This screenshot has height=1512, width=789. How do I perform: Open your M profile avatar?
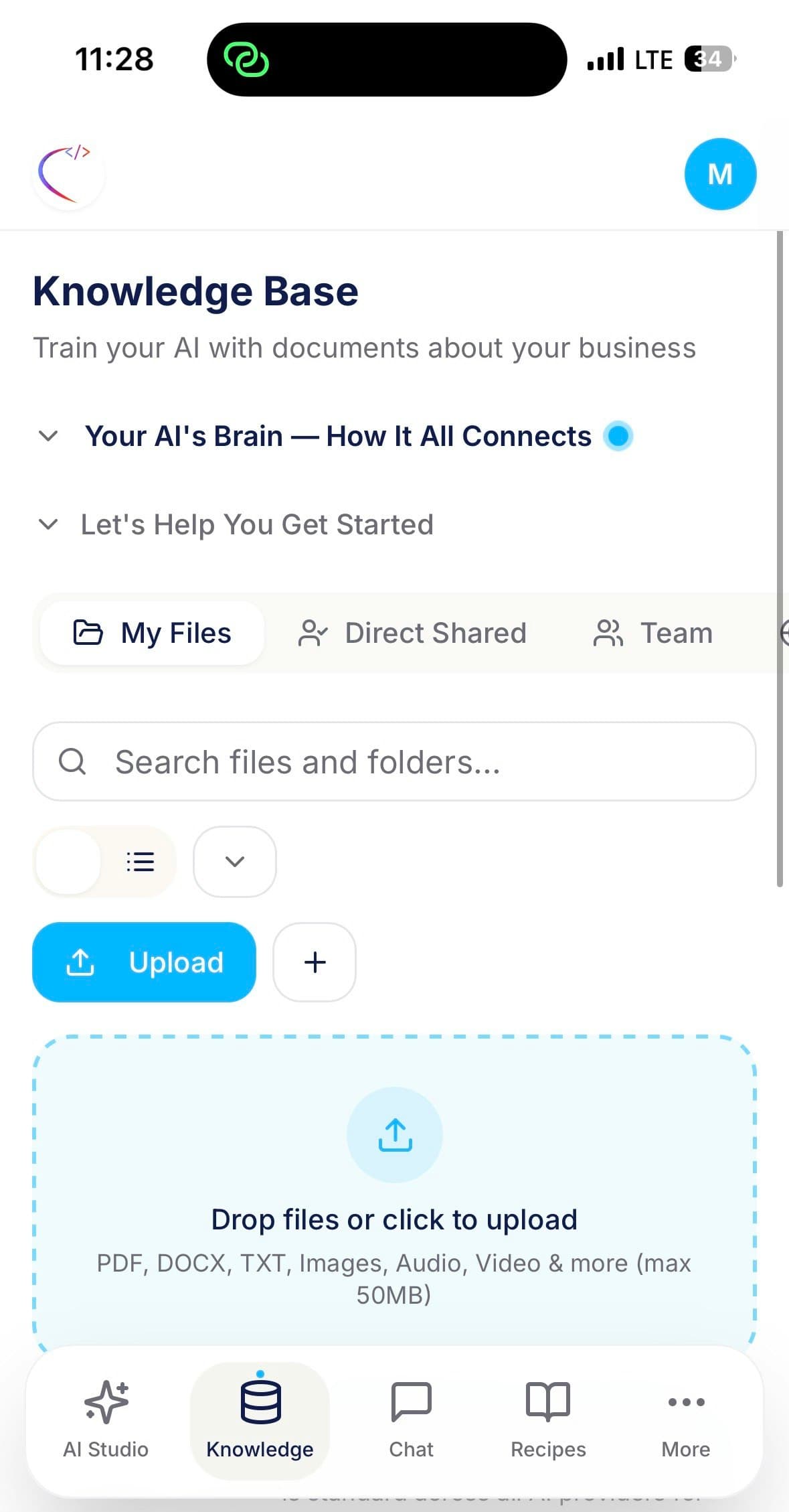(x=720, y=173)
